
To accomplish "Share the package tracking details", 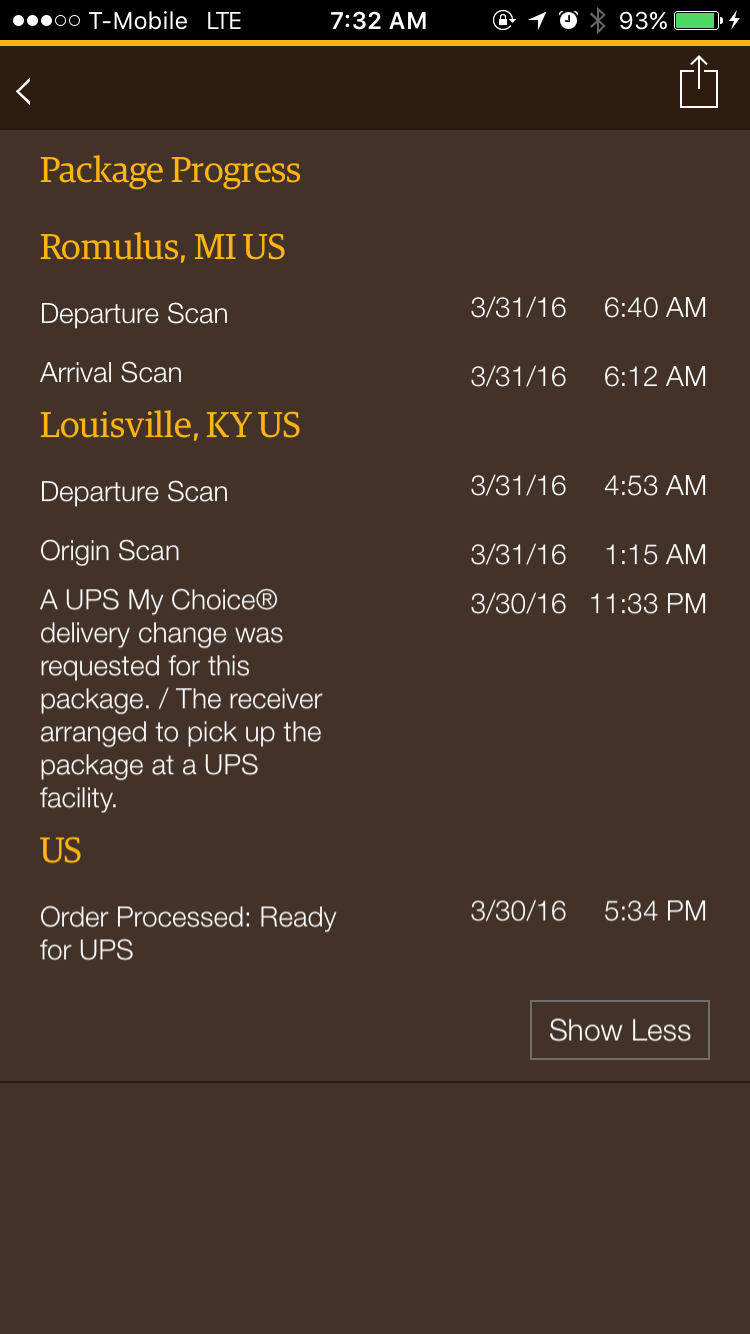I will [698, 82].
